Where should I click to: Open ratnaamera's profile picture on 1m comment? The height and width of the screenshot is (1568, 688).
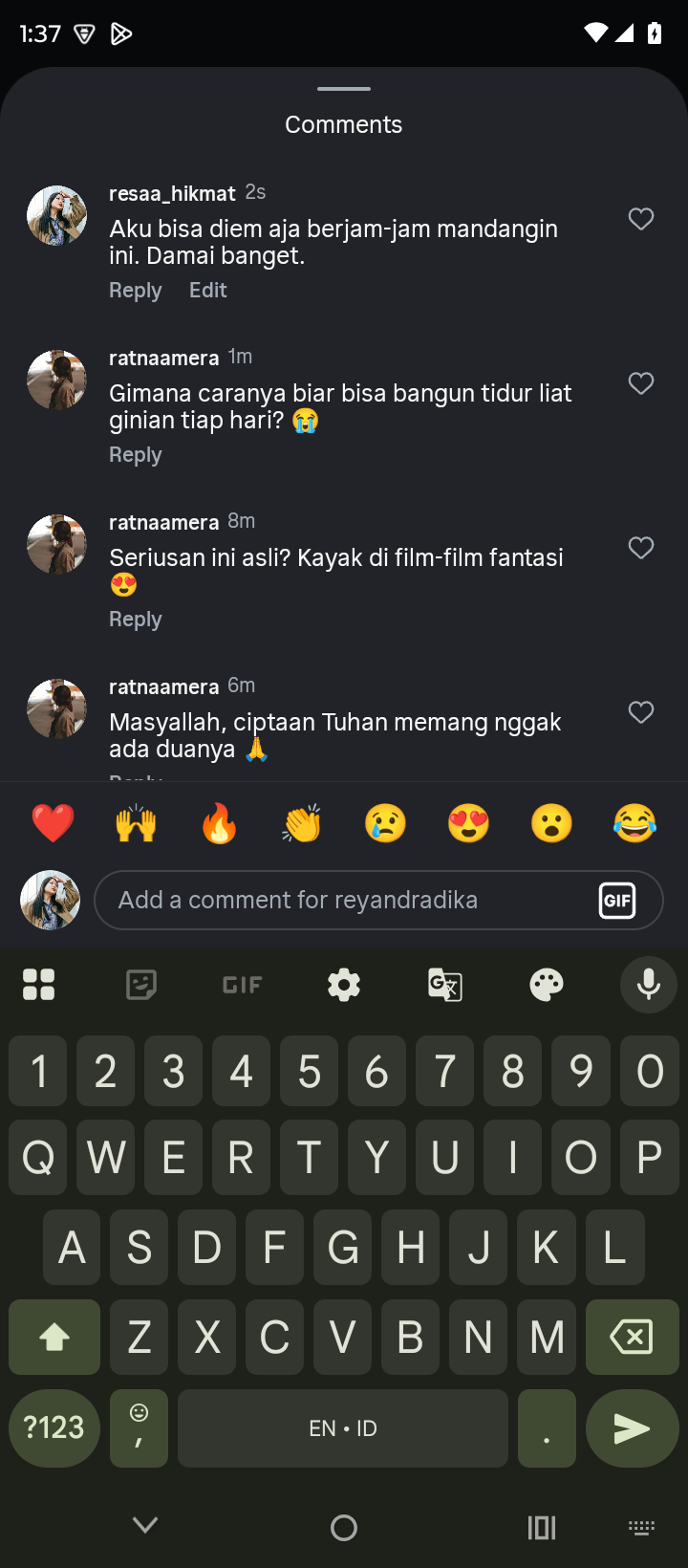point(56,380)
